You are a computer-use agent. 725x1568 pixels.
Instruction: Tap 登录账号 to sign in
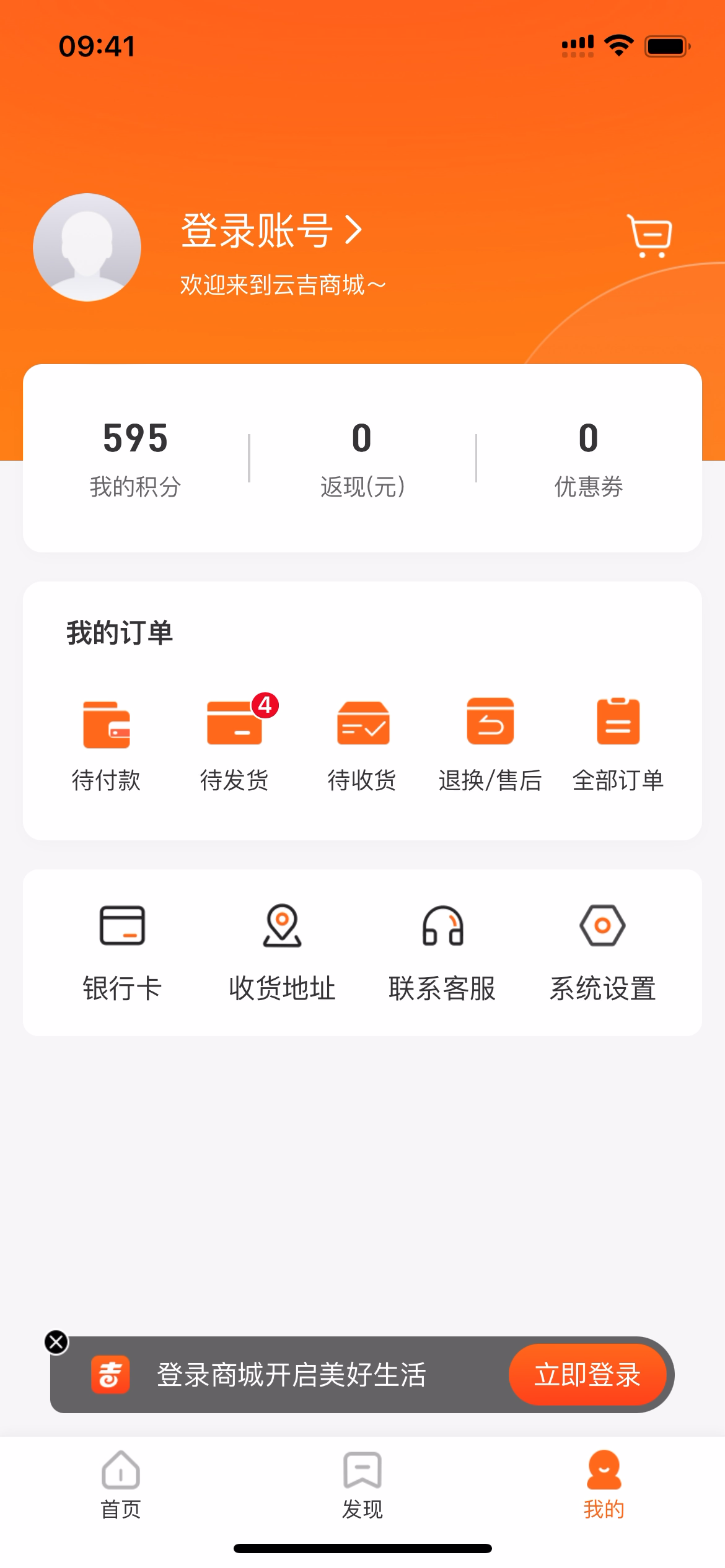click(x=271, y=231)
